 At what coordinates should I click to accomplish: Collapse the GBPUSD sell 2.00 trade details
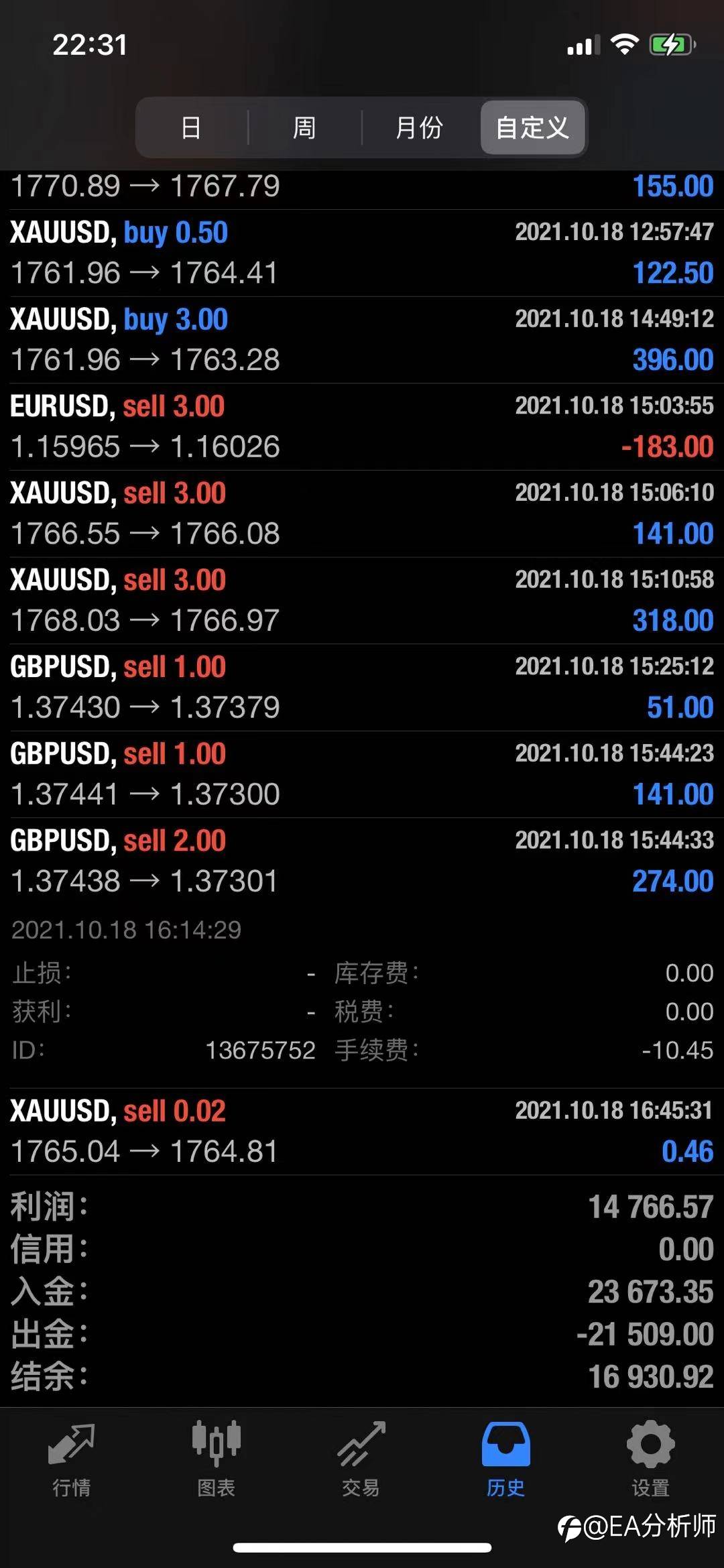[x=362, y=861]
